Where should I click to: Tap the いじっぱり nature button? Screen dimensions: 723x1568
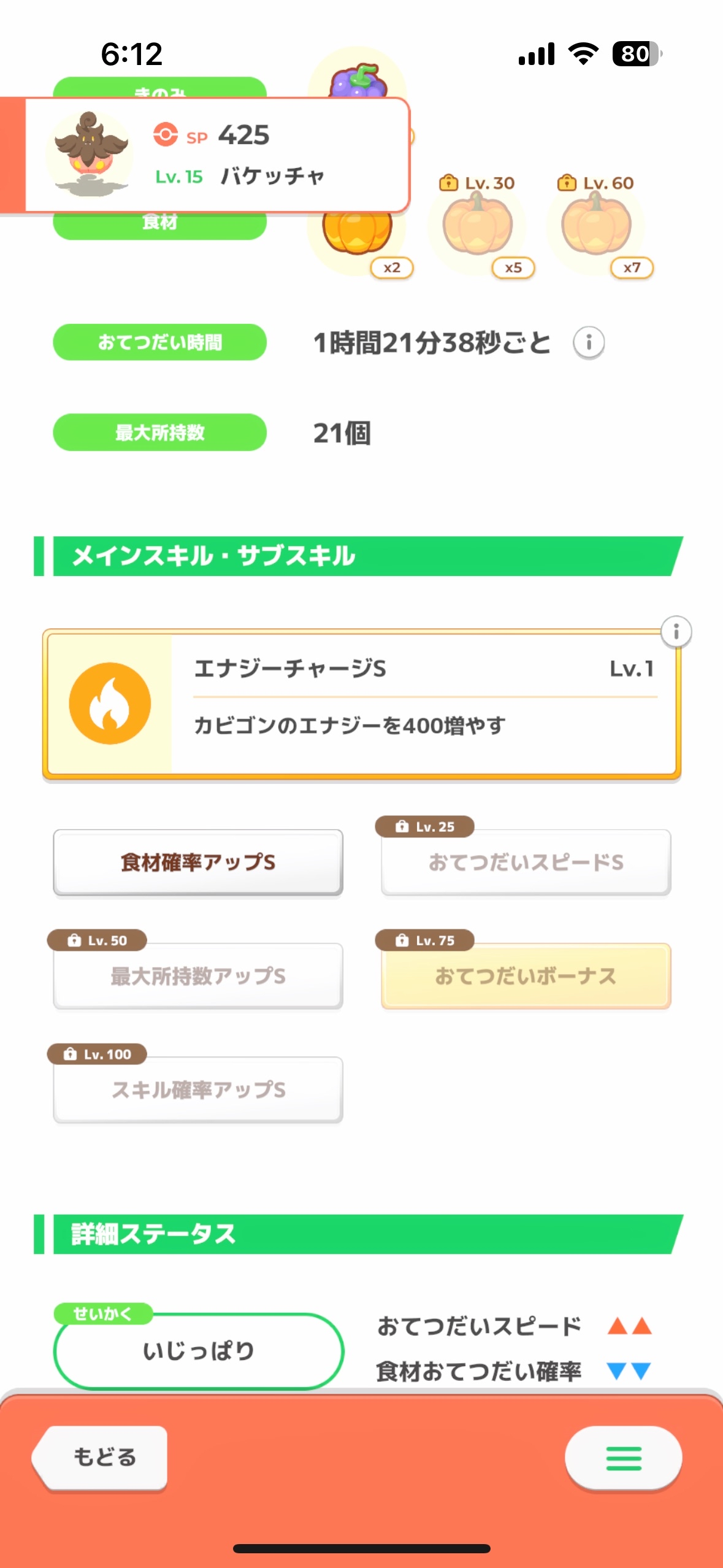tap(198, 1351)
